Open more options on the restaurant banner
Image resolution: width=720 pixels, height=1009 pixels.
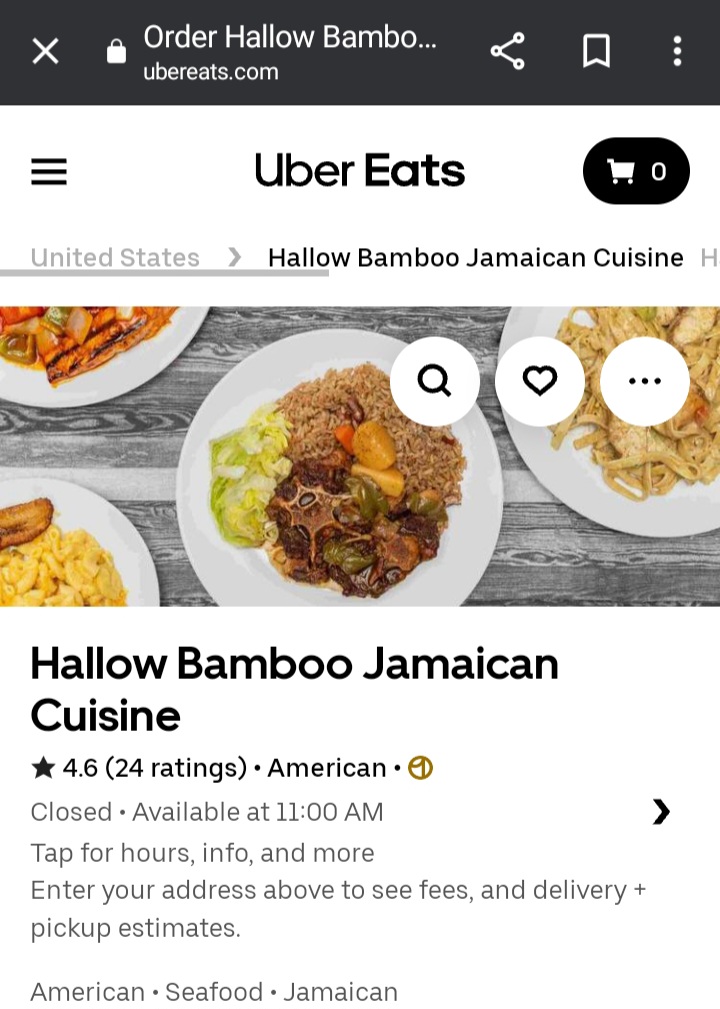coord(645,381)
